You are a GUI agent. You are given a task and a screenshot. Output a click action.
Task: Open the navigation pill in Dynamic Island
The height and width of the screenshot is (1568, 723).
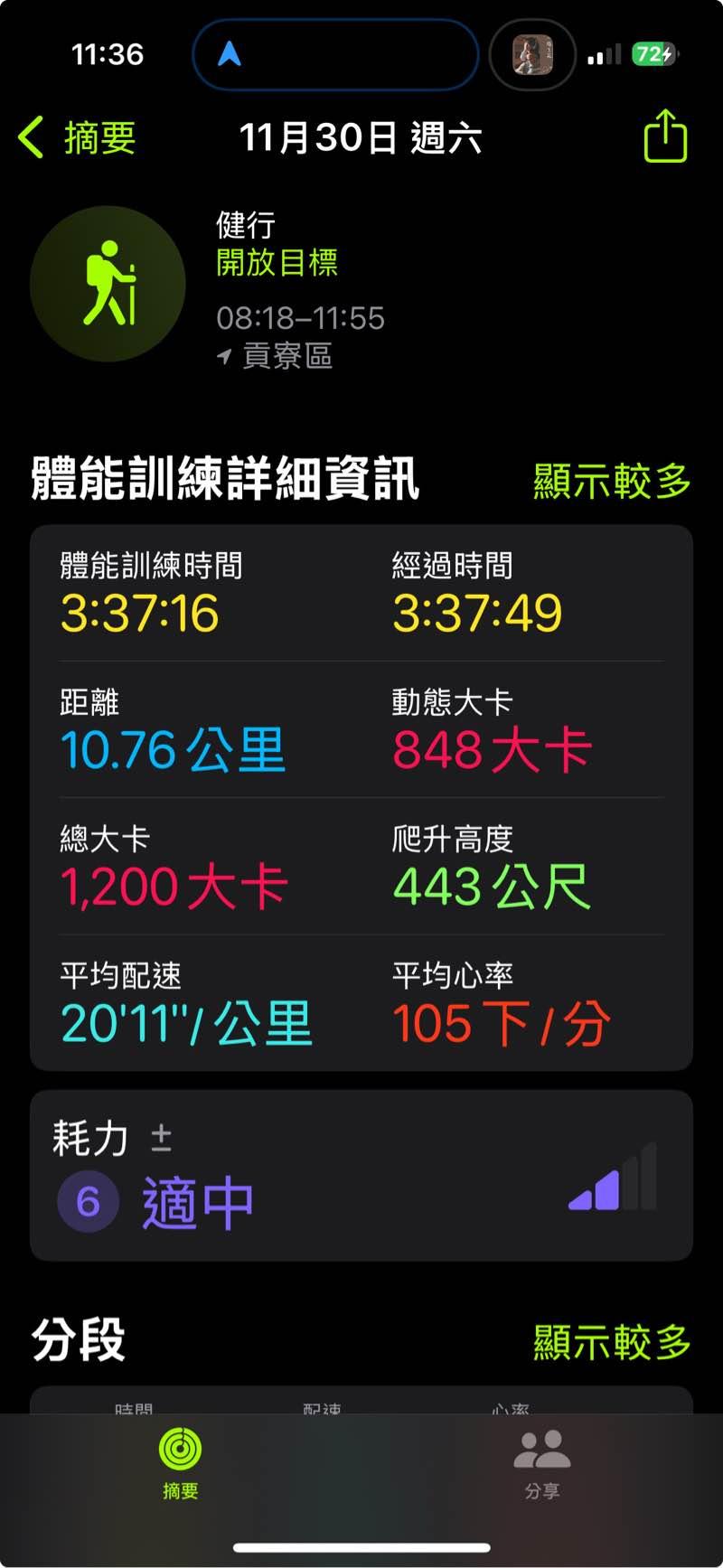click(334, 55)
